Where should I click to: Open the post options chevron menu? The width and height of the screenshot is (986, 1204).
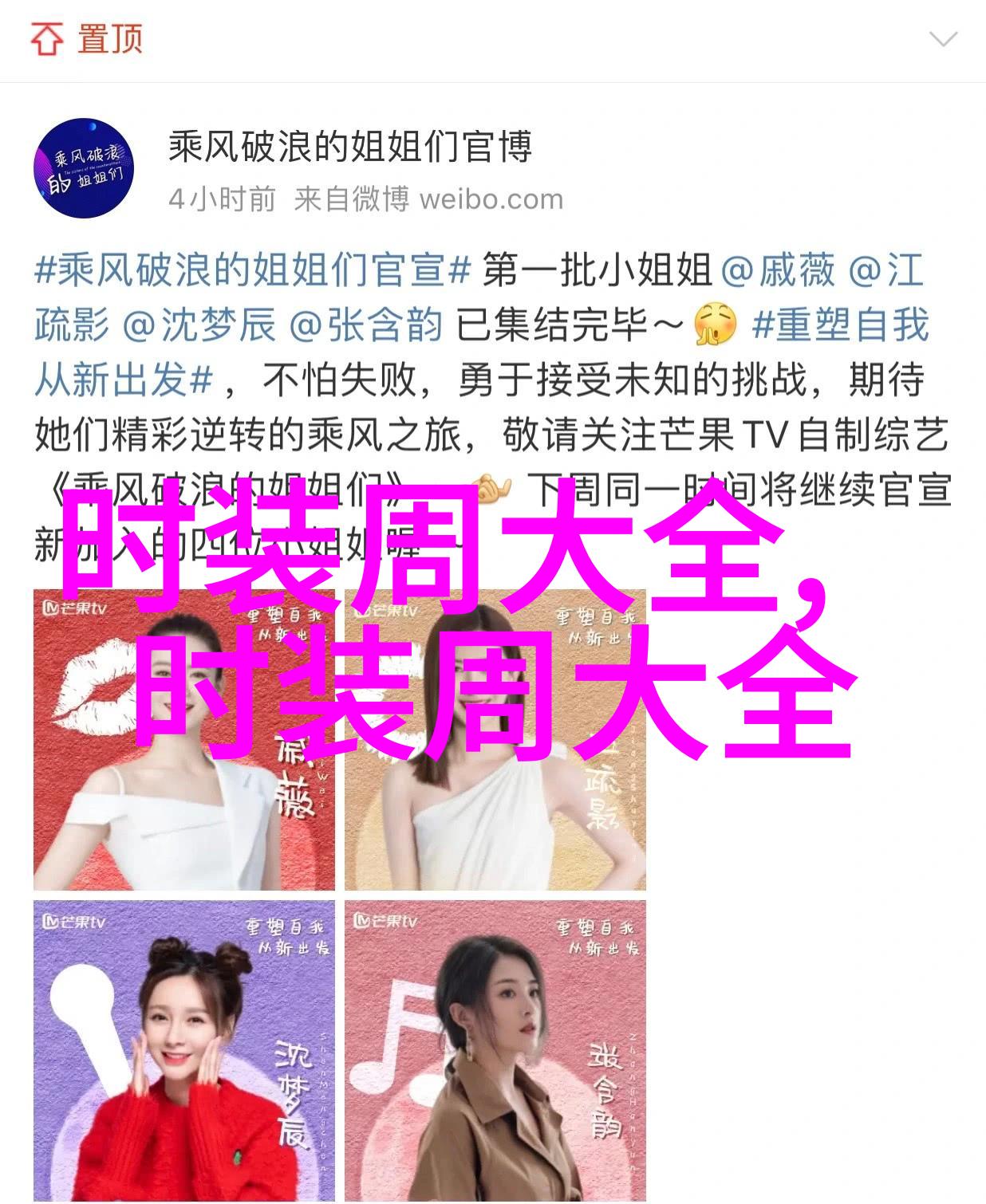point(942,38)
